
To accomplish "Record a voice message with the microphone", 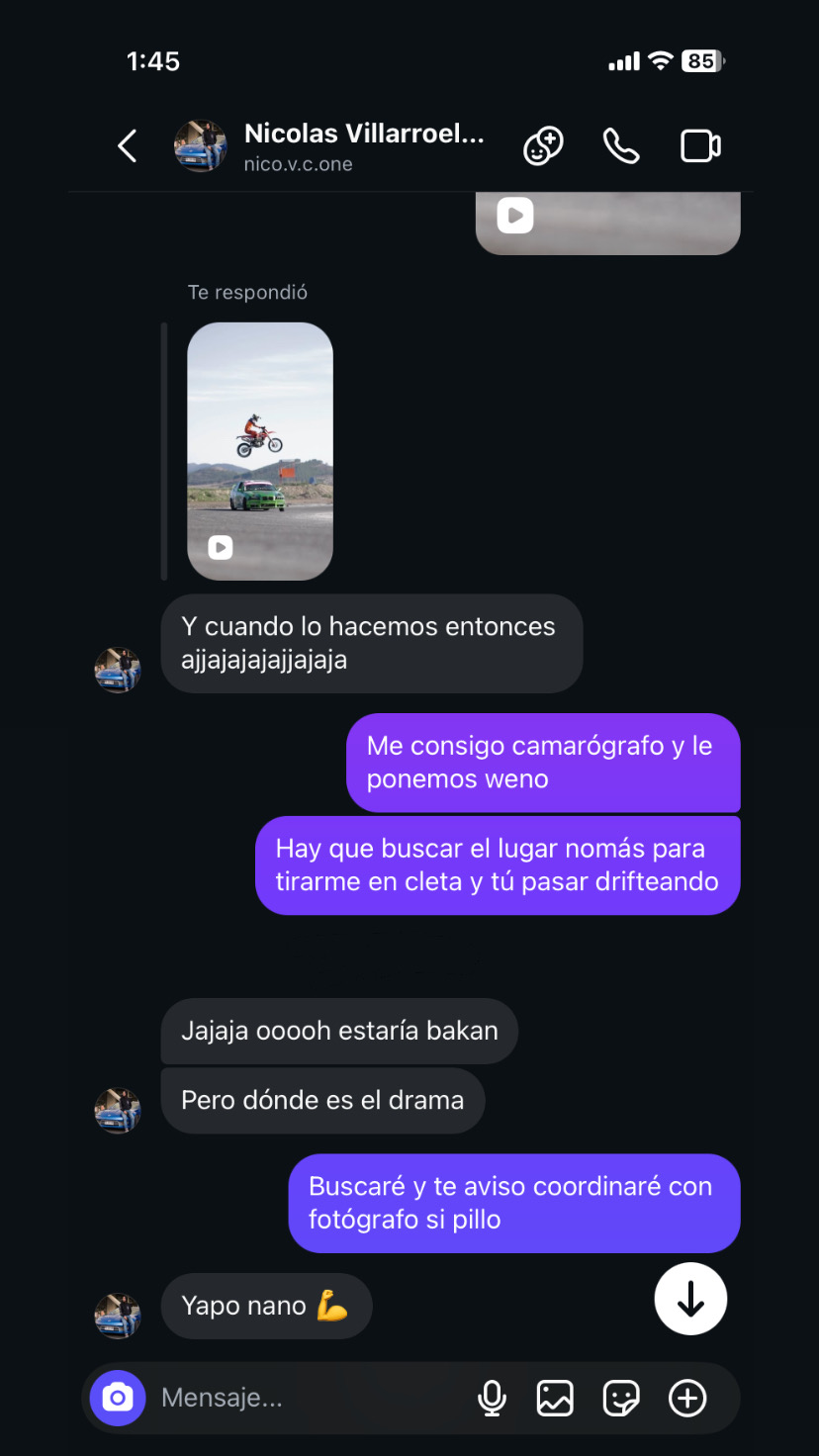I will coord(492,1398).
